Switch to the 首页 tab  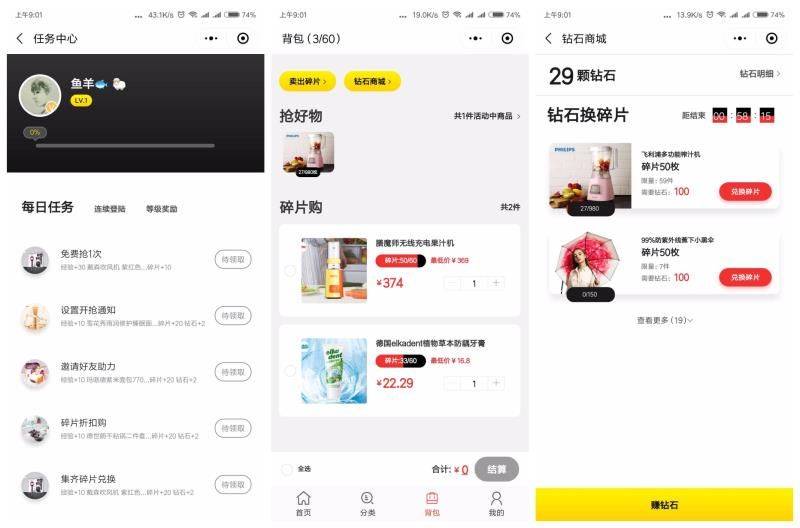303,503
